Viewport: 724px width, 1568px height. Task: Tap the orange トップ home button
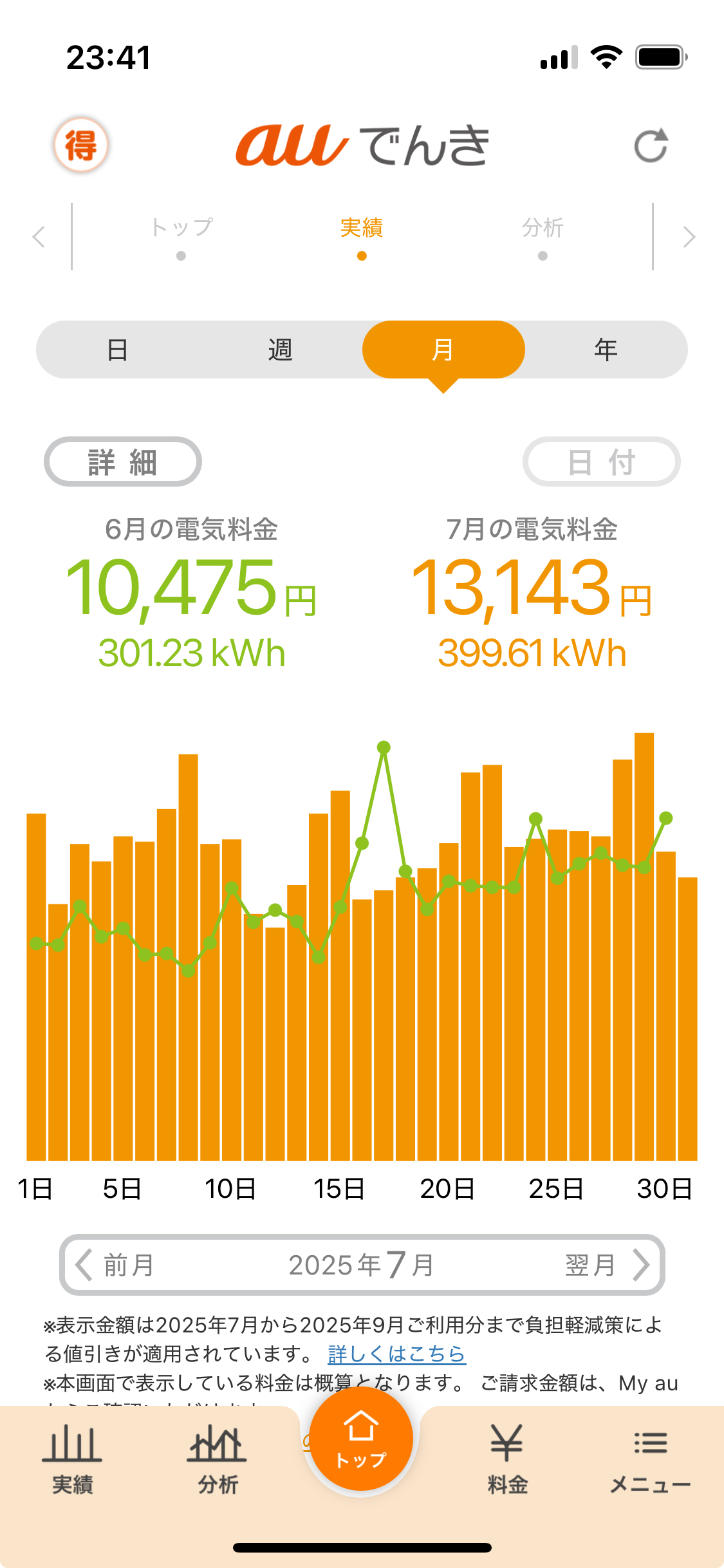point(361,1439)
